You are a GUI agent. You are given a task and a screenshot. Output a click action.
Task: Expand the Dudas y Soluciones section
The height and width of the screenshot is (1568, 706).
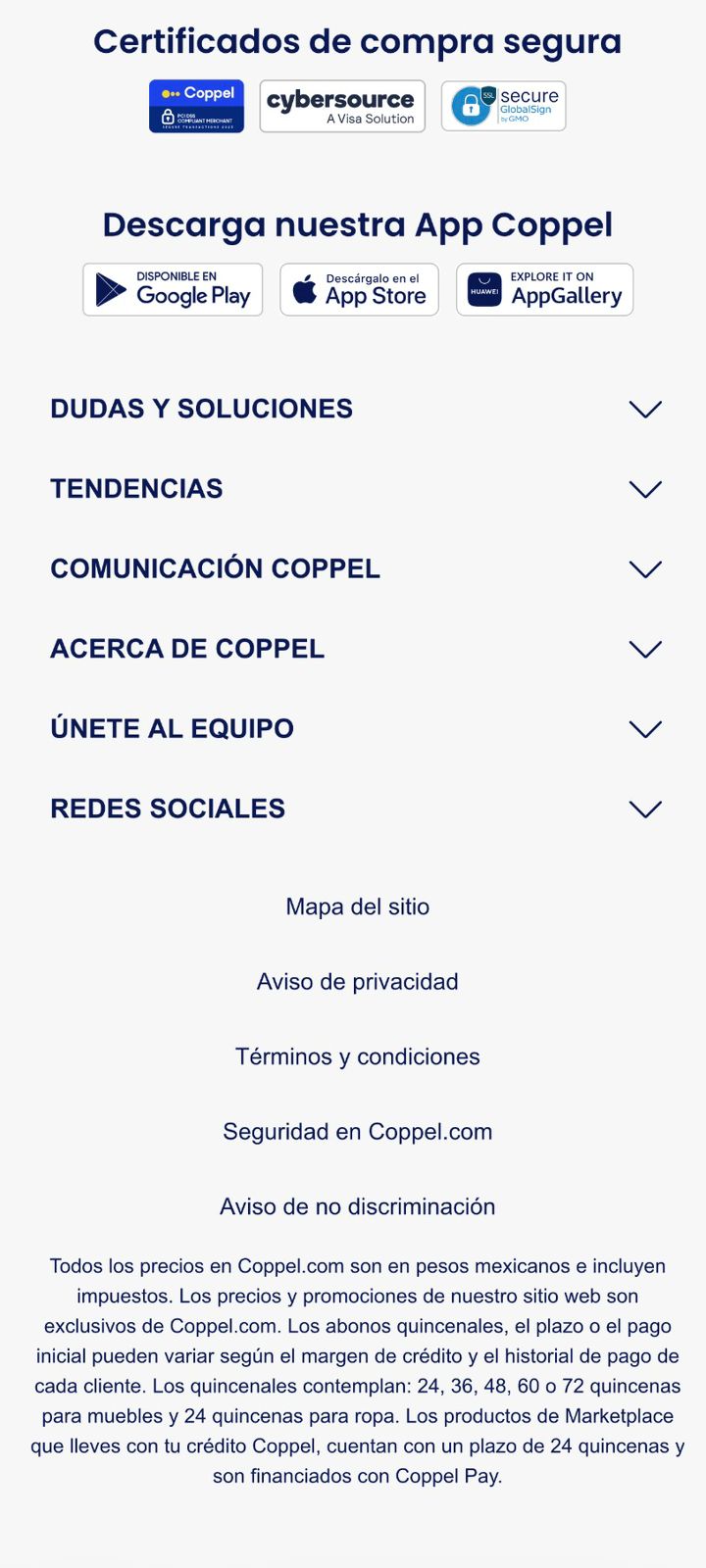pyautogui.click(x=644, y=409)
